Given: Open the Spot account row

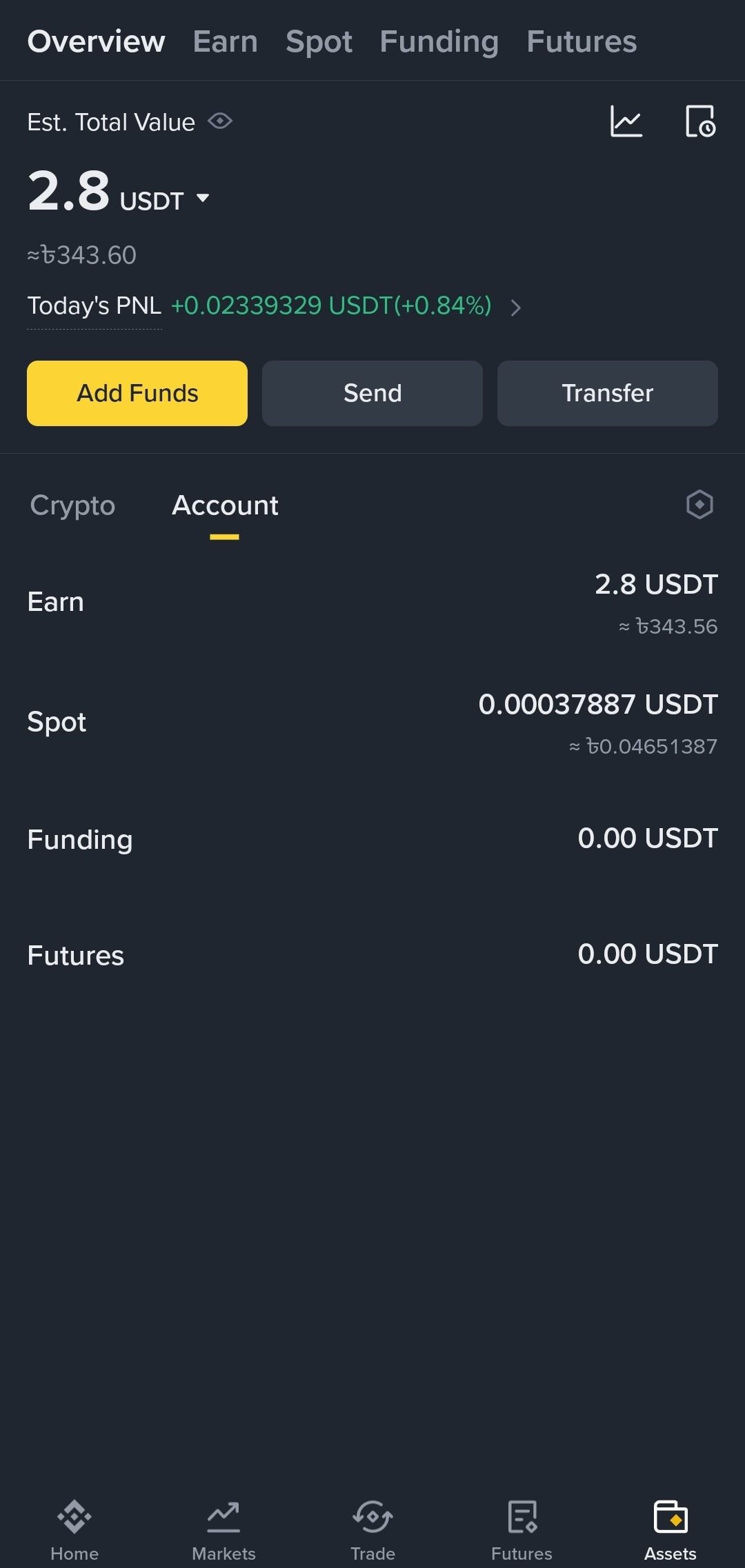Looking at the screenshot, I should (x=372, y=723).
